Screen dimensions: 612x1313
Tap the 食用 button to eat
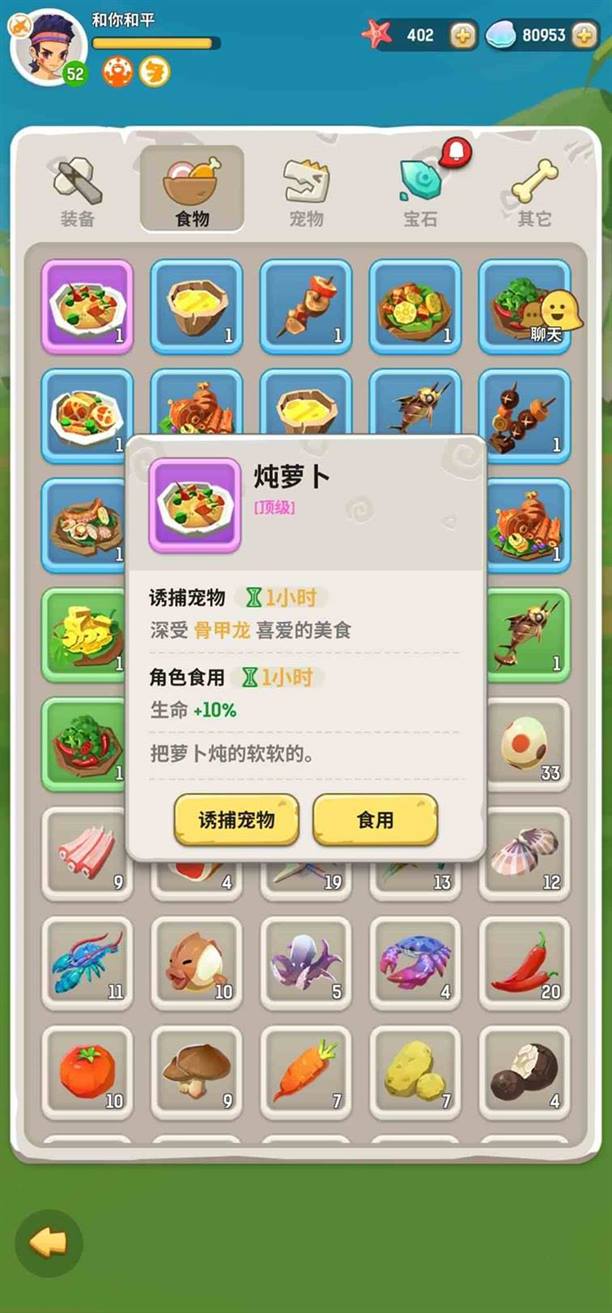[375, 820]
